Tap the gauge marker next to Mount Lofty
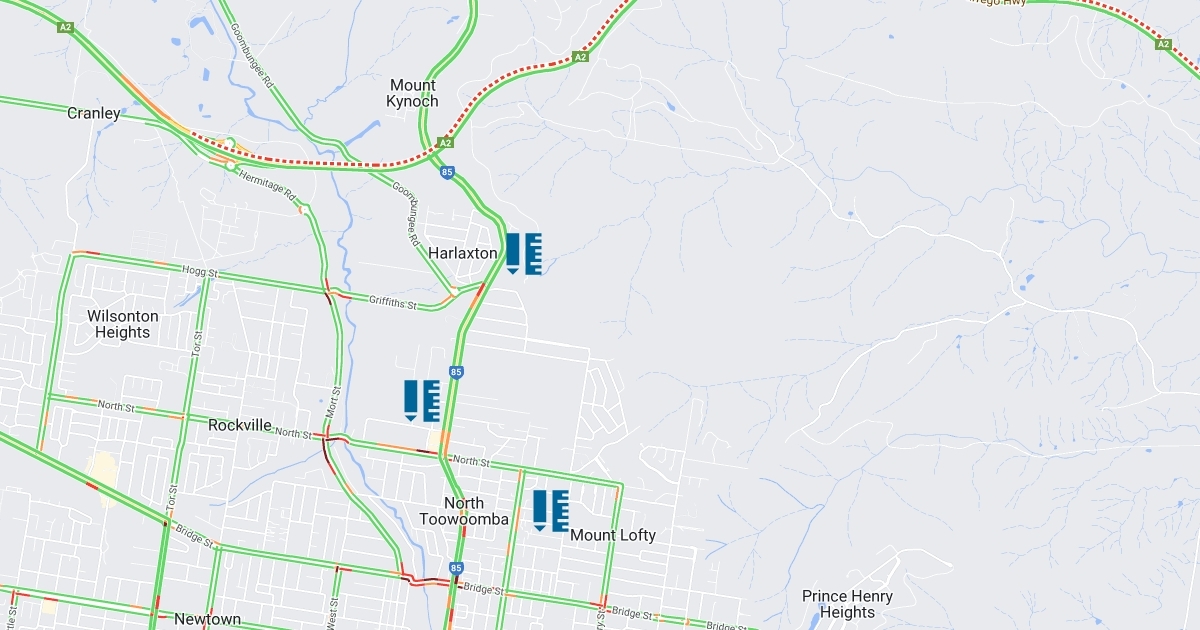The height and width of the screenshot is (630, 1200). coord(550,510)
